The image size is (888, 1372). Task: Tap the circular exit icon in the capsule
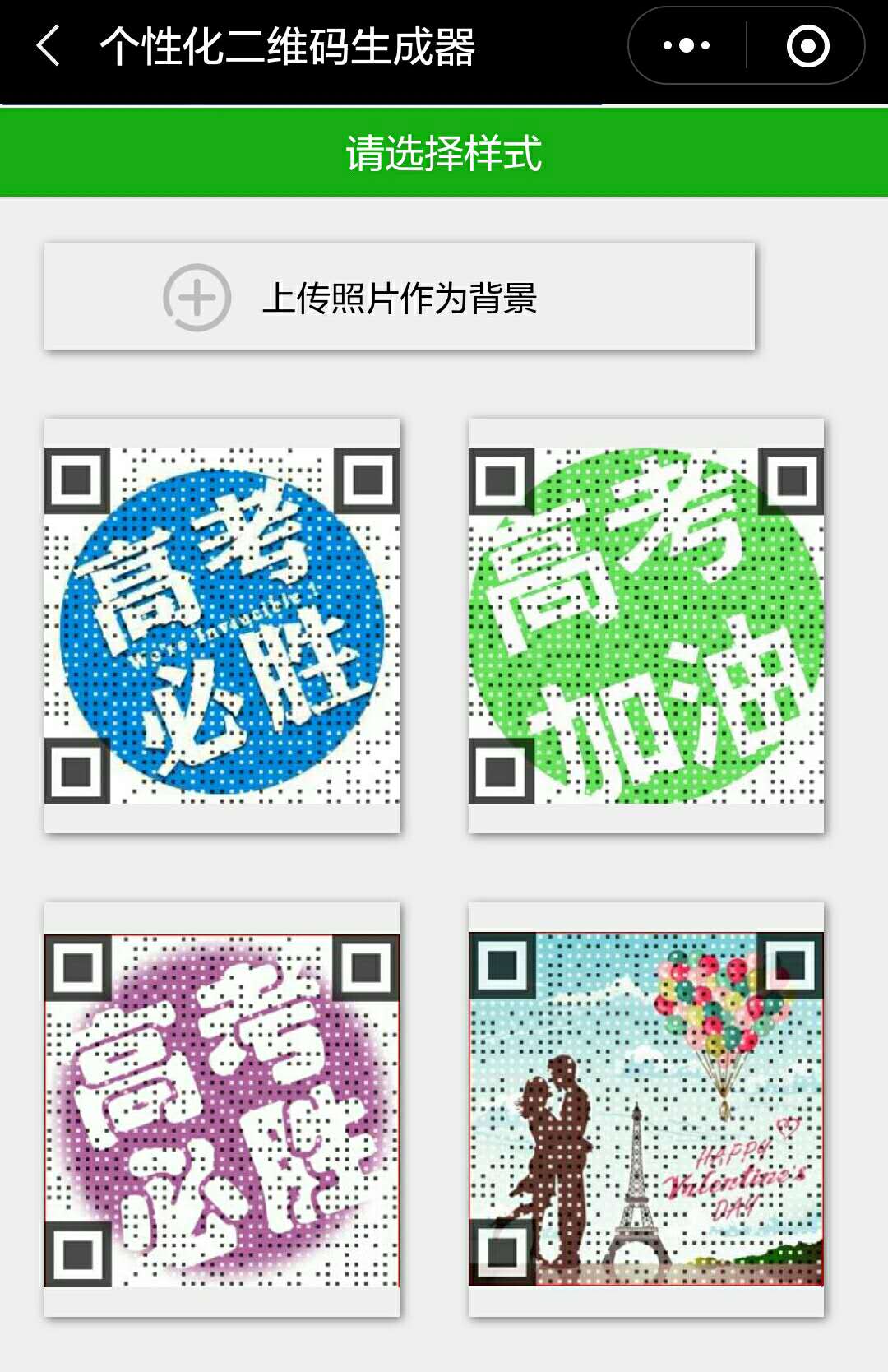point(806,43)
